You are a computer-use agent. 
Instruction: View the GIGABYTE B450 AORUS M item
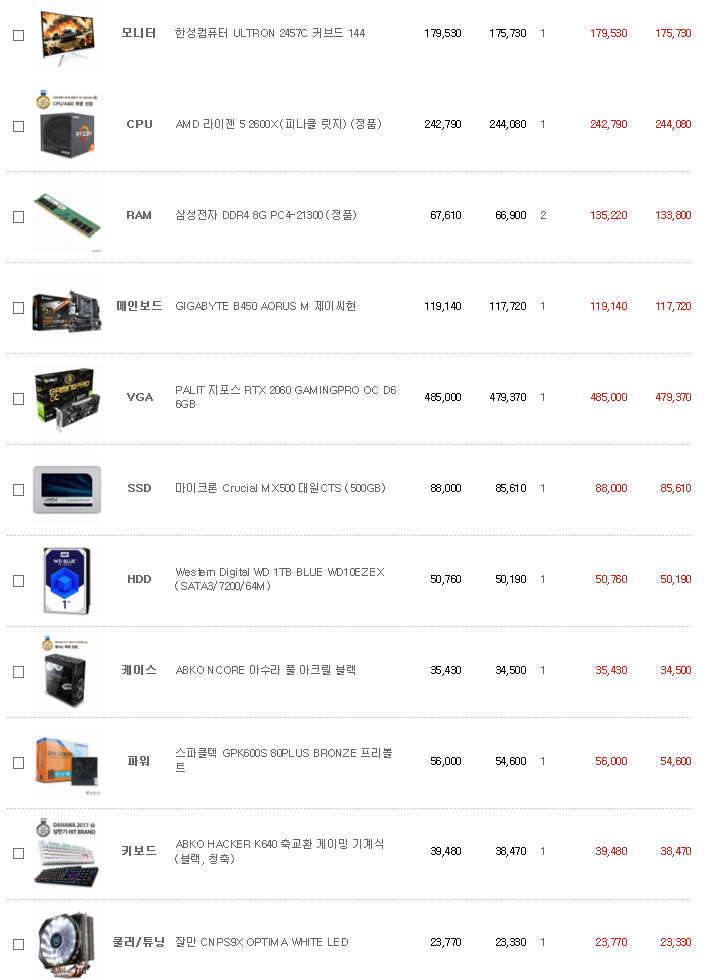[265, 306]
